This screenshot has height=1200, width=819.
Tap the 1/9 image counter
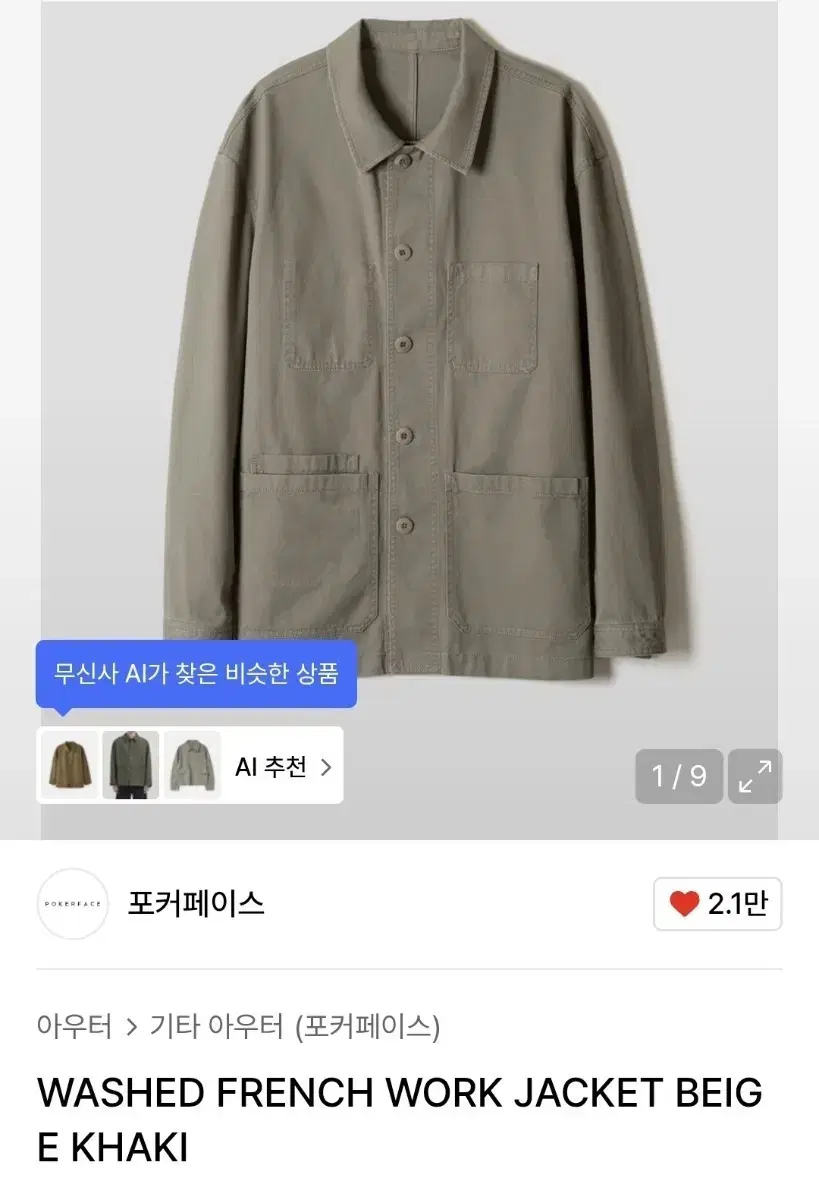pos(679,776)
